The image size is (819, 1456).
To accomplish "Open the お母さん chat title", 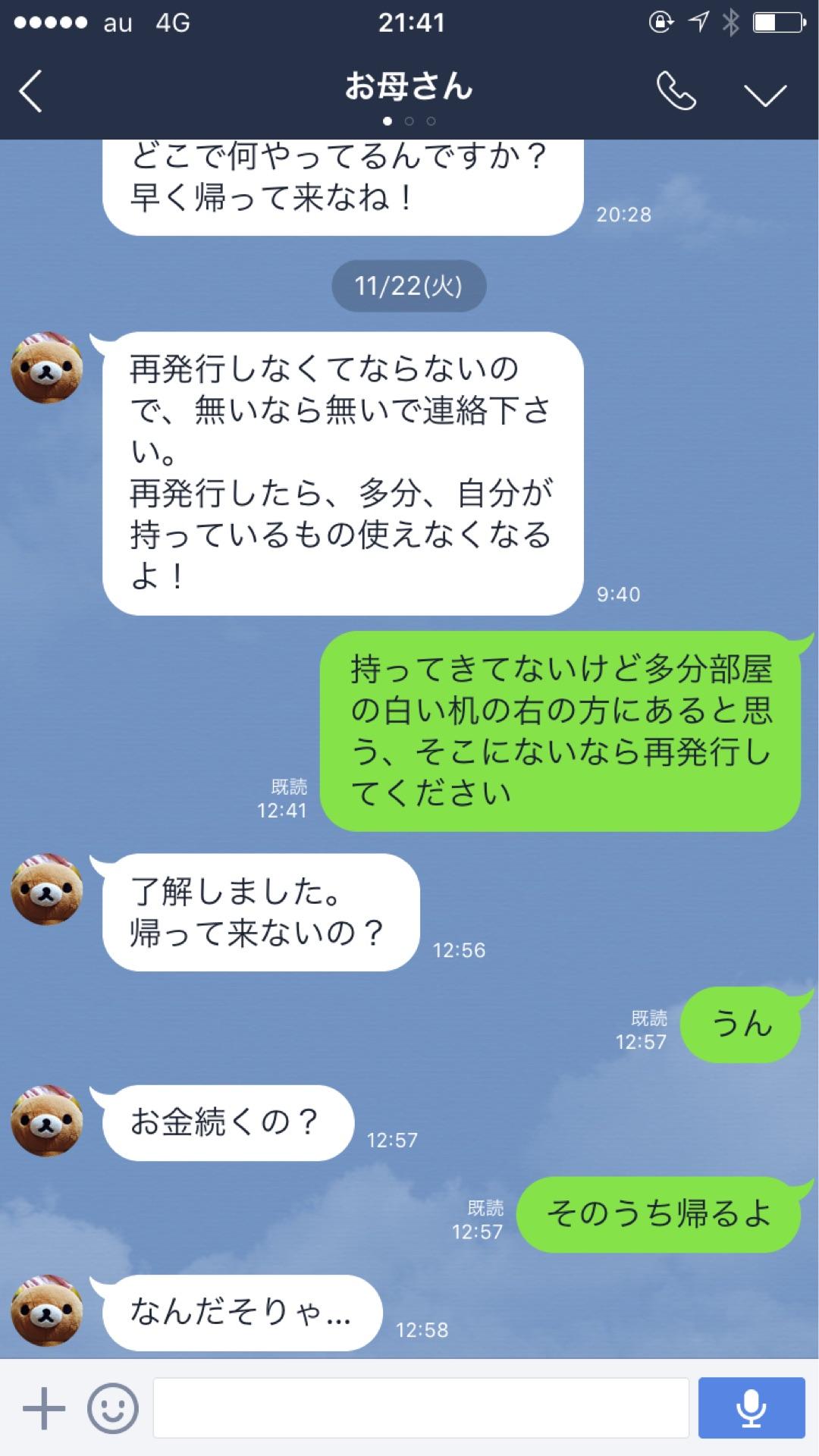I will tap(409, 86).
